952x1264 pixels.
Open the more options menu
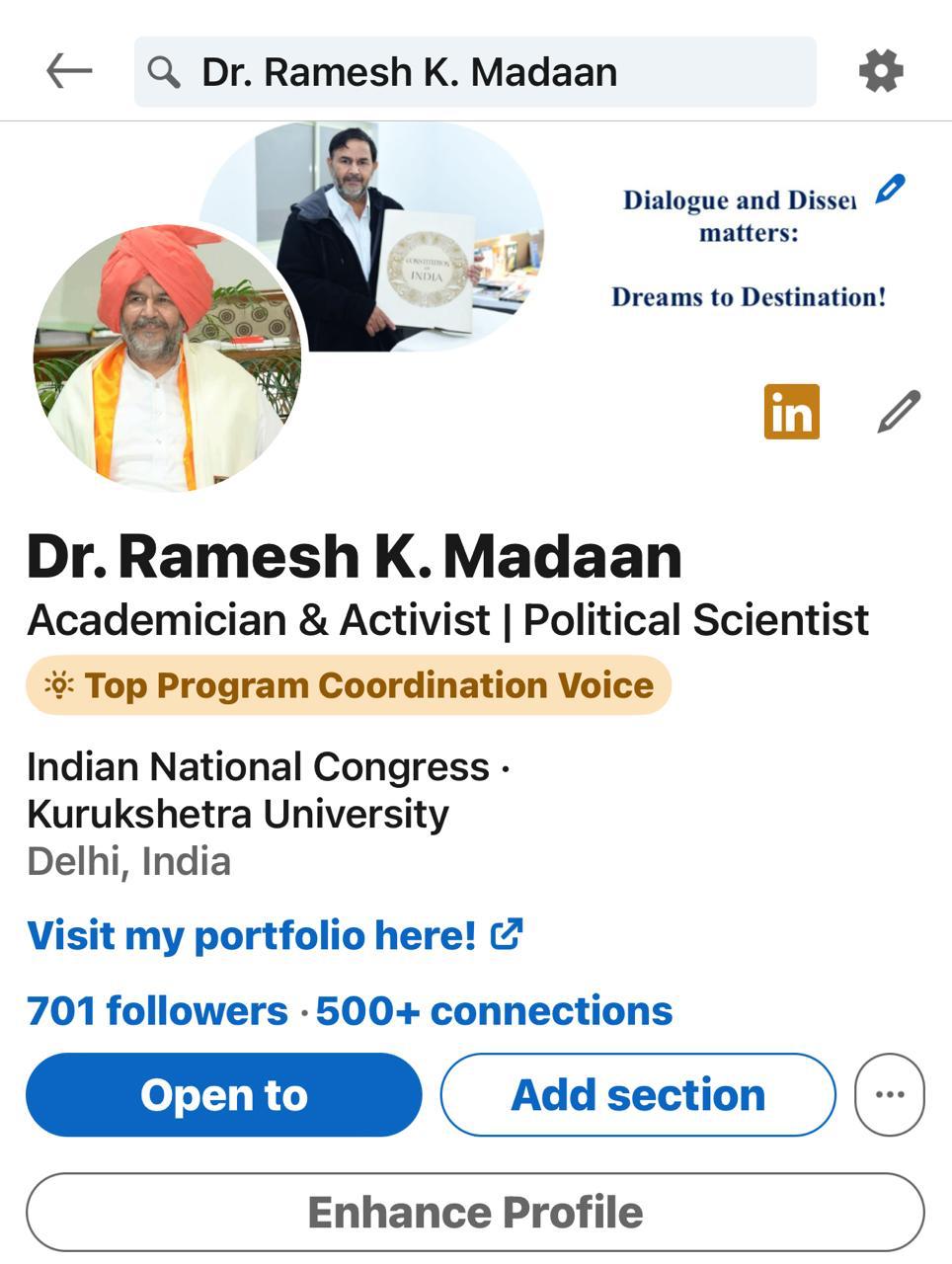click(x=889, y=1094)
